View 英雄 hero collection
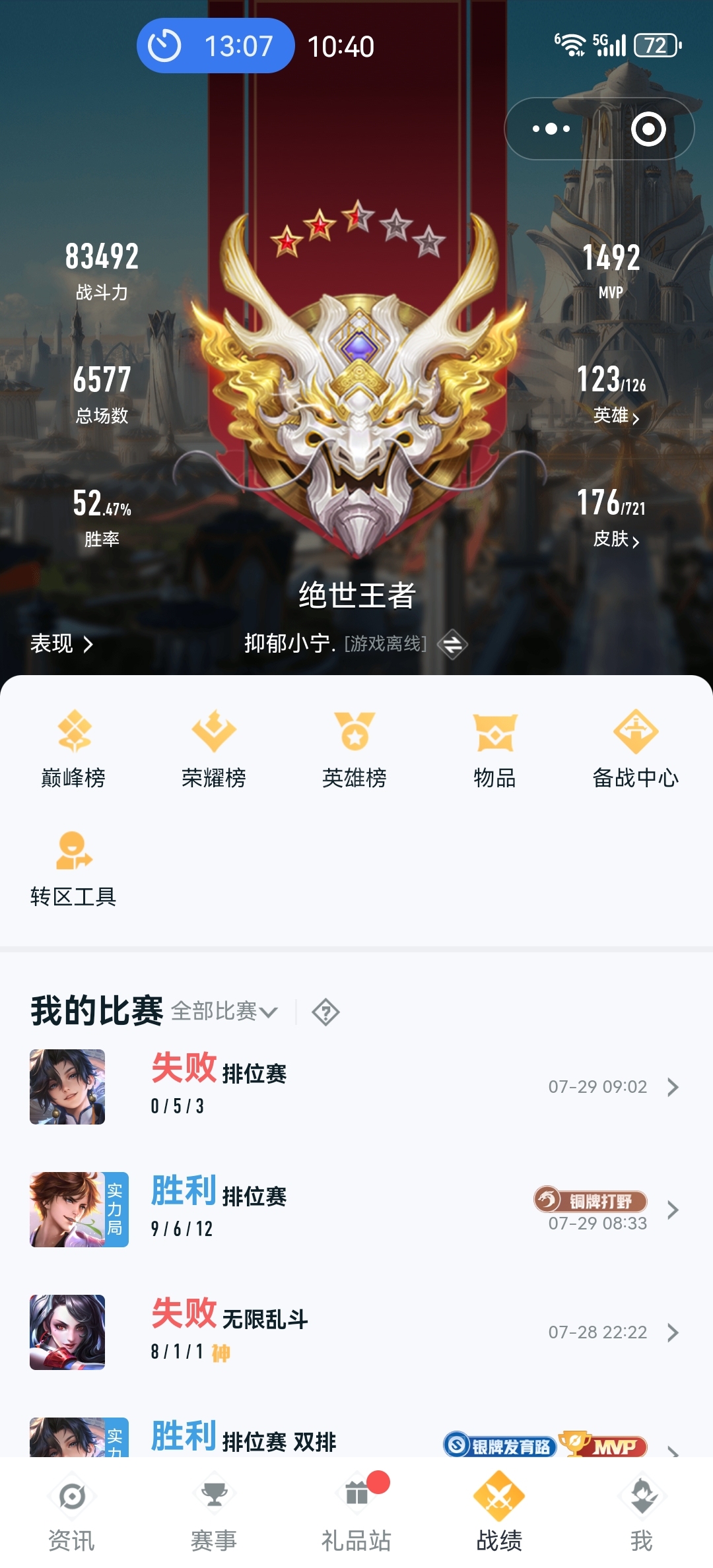 coord(615,416)
